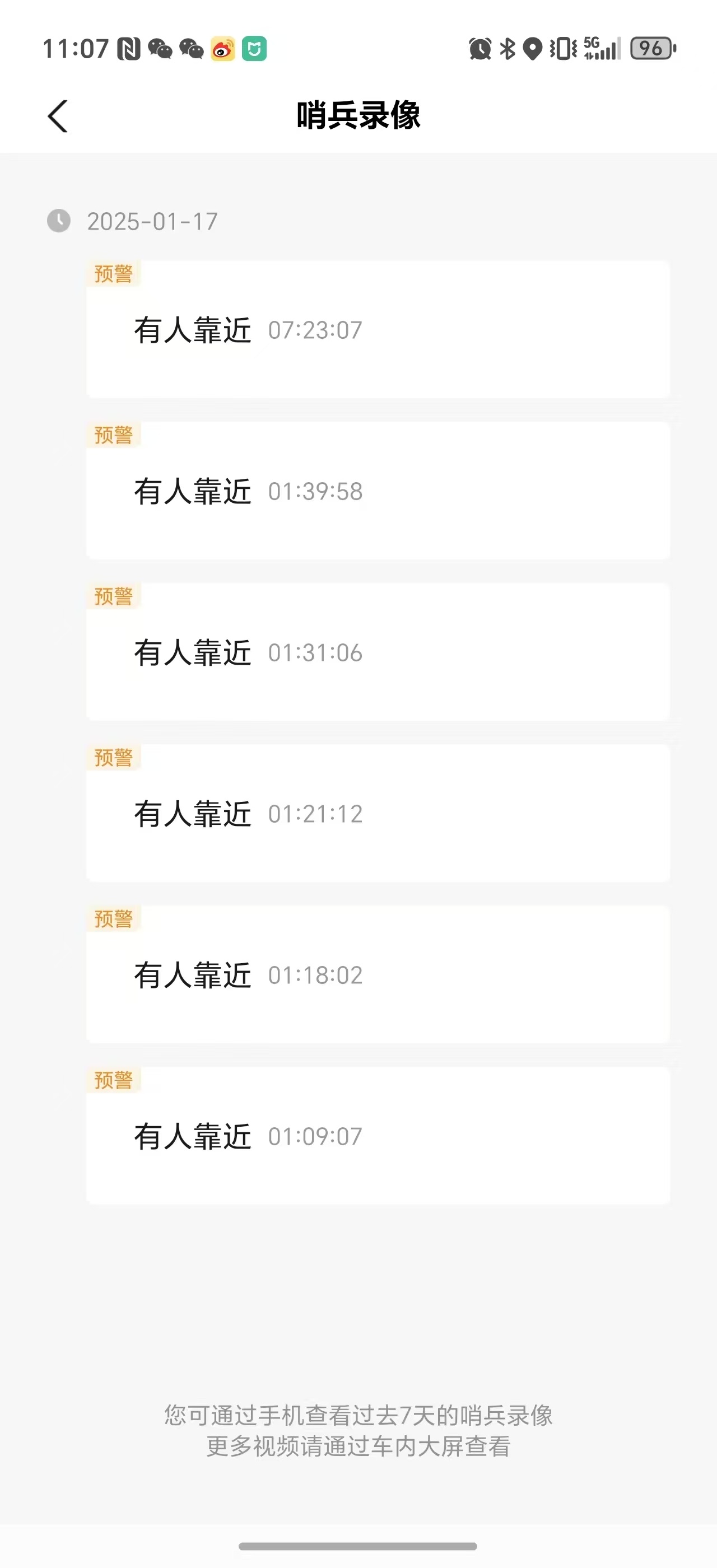The image size is (717, 1568).
Task: Play the 有人靠近 recording from 01:18:02
Action: pos(378,974)
